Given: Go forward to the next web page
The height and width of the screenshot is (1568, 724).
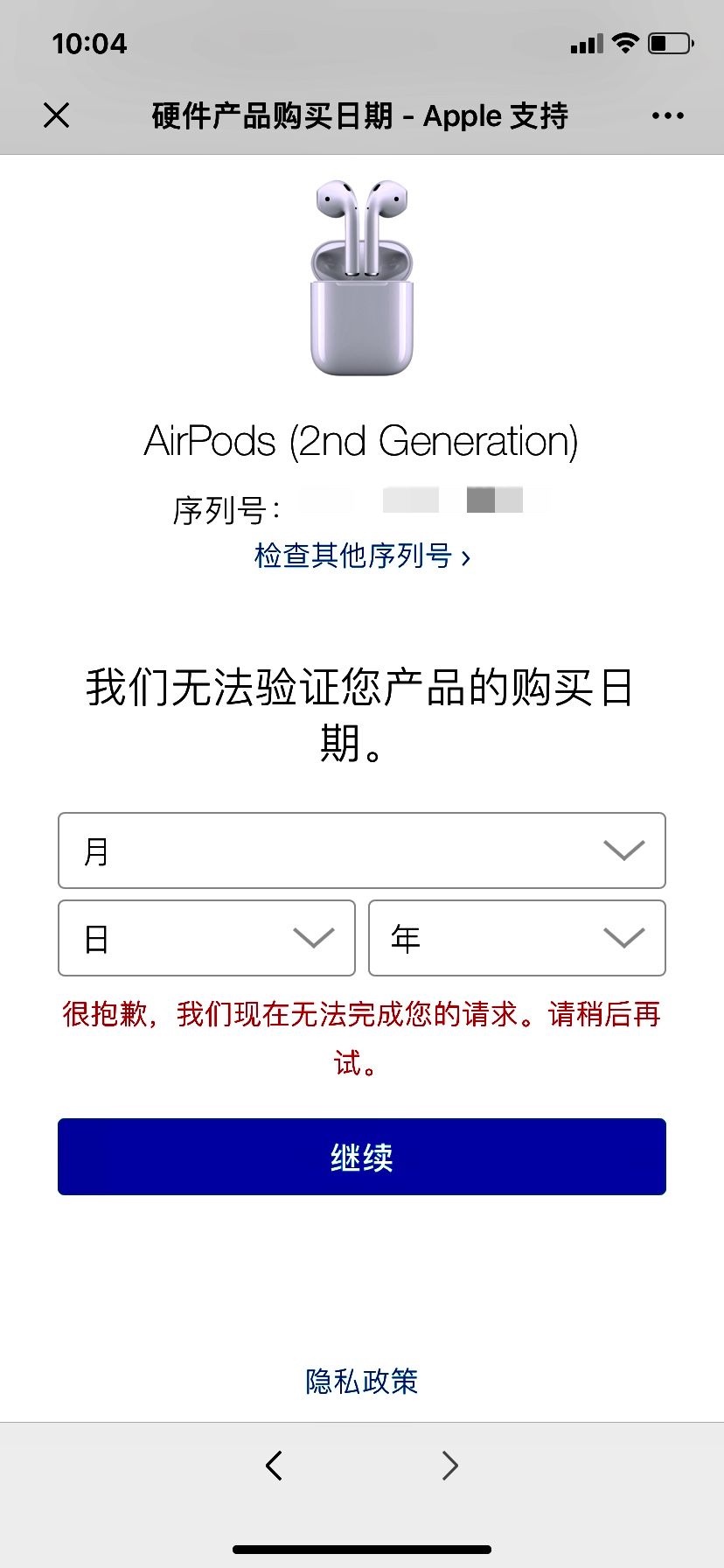Looking at the screenshot, I should 449,1465.
